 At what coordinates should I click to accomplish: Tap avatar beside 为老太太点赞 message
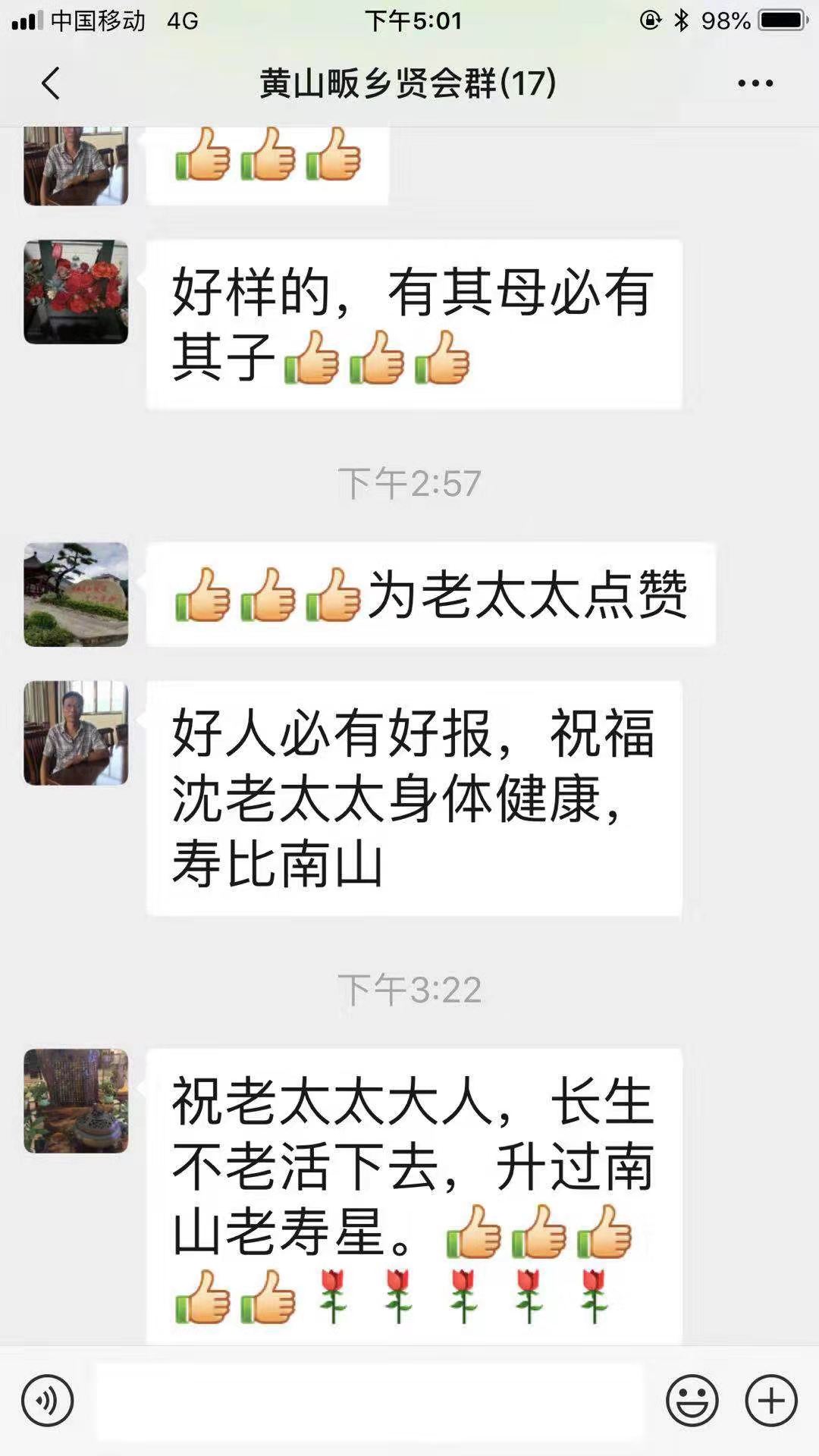pyautogui.click(x=76, y=595)
